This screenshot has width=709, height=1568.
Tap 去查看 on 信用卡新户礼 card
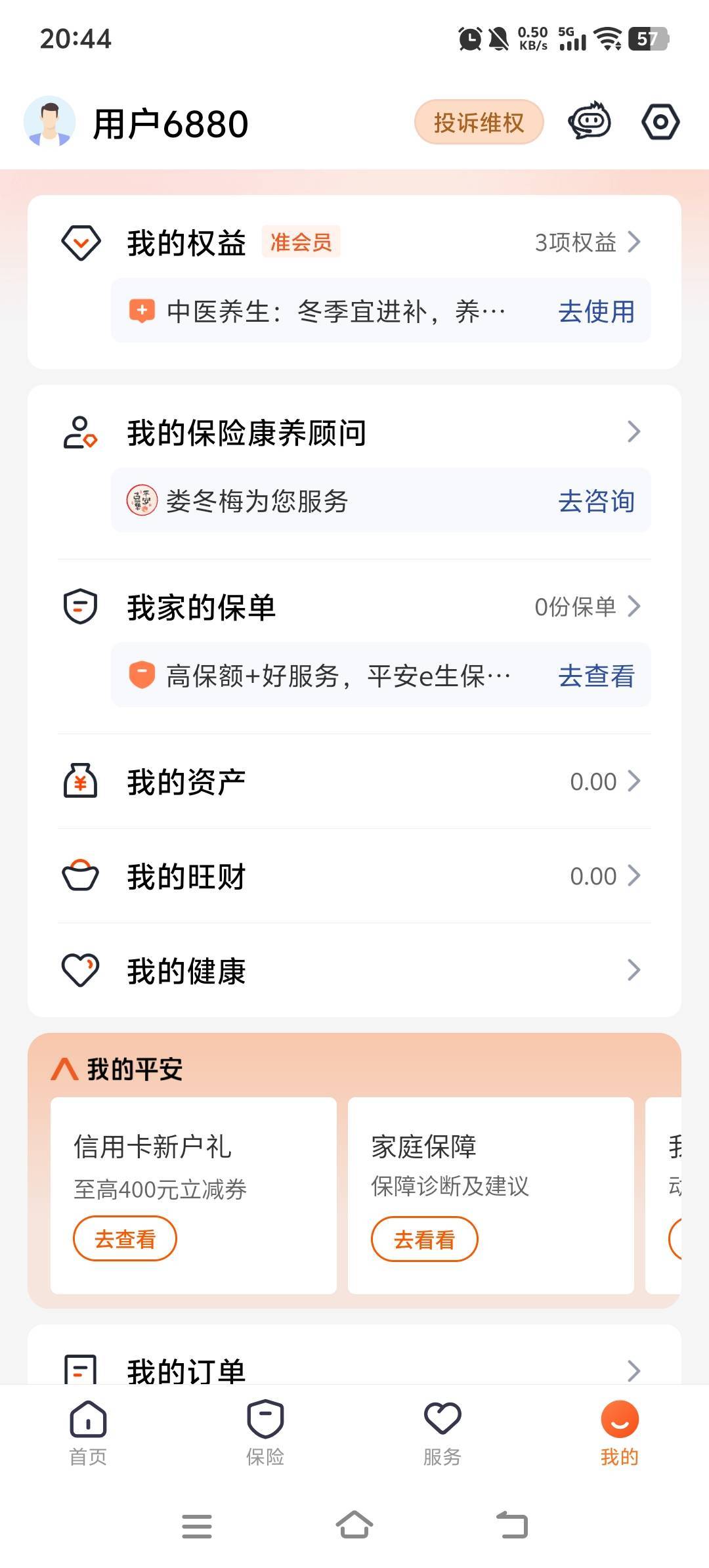click(125, 1238)
